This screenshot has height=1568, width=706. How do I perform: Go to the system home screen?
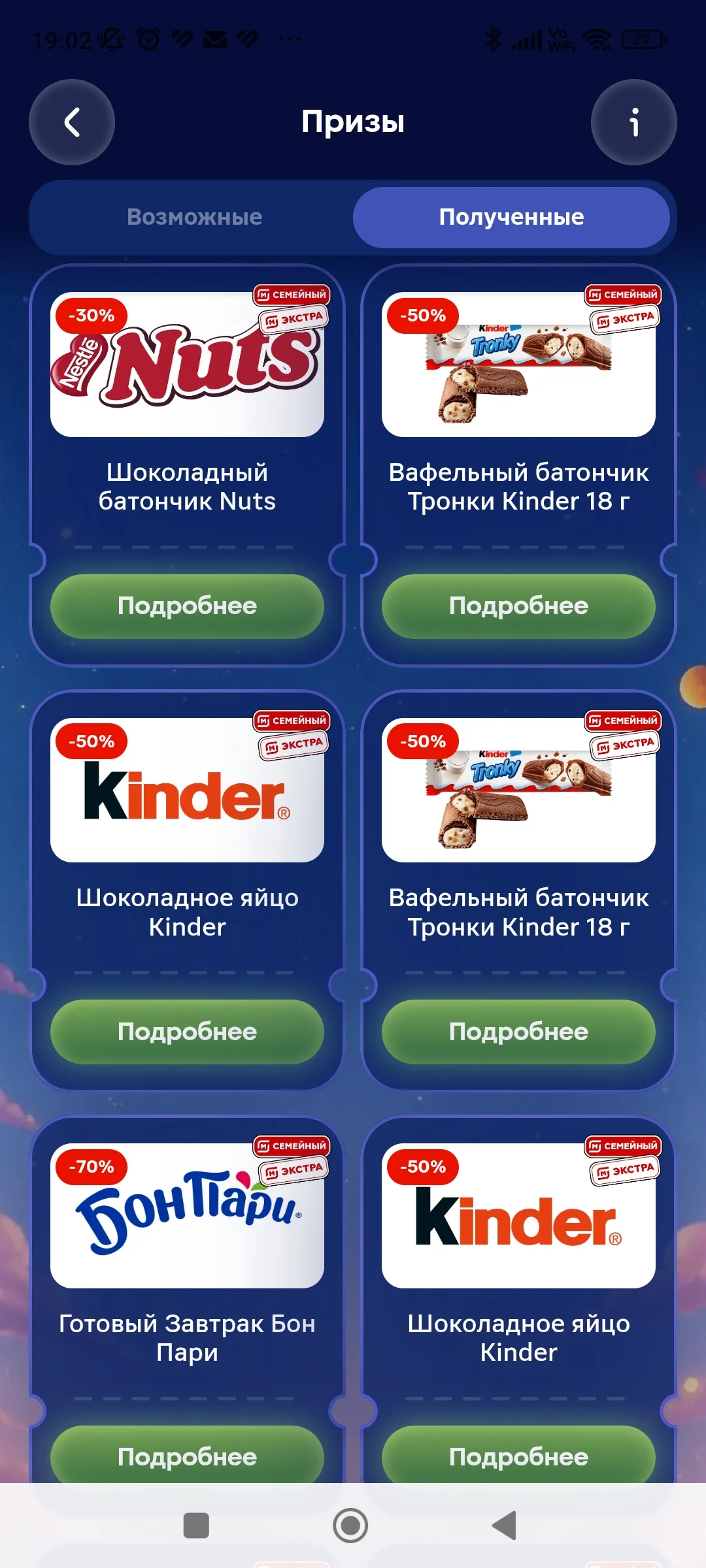coord(350,1526)
